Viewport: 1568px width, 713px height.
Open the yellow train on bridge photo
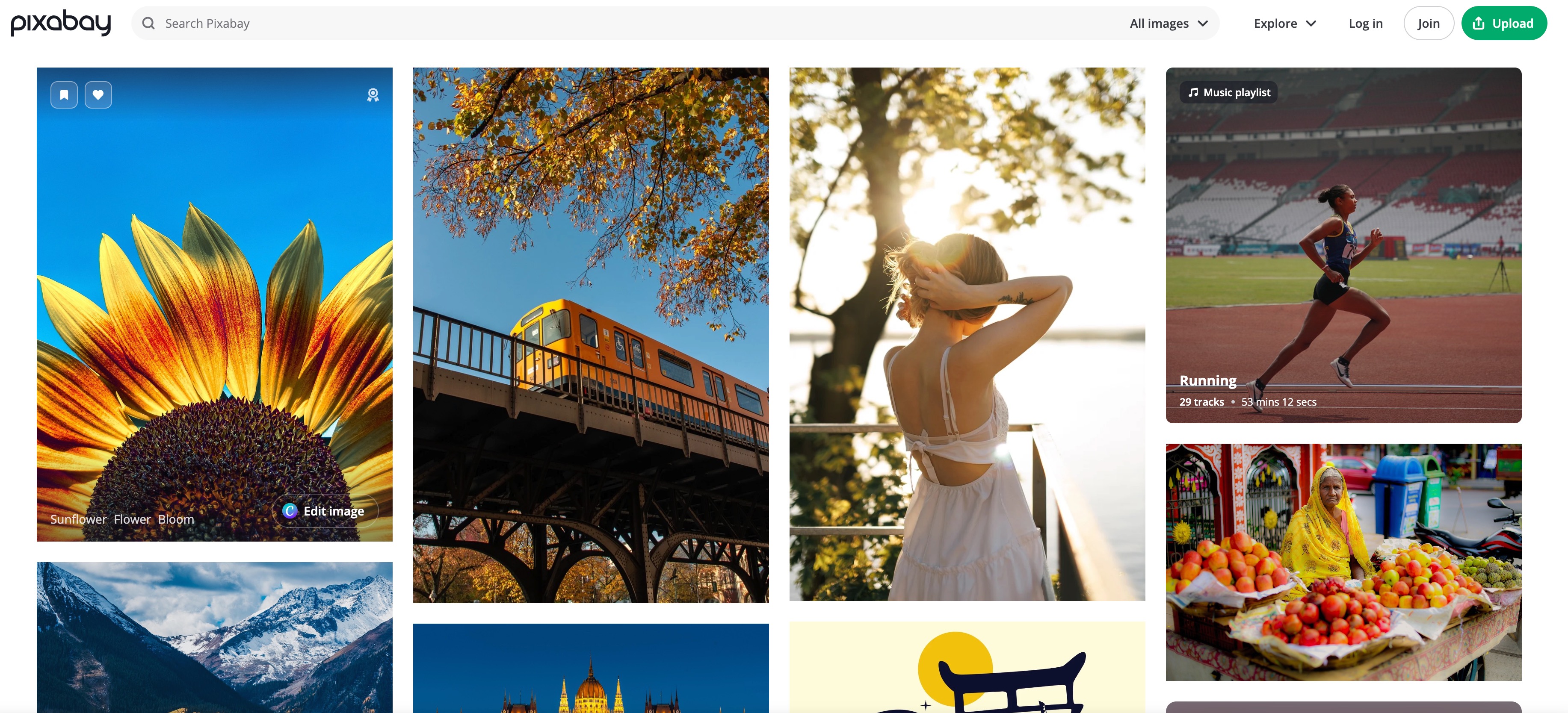[x=590, y=335]
